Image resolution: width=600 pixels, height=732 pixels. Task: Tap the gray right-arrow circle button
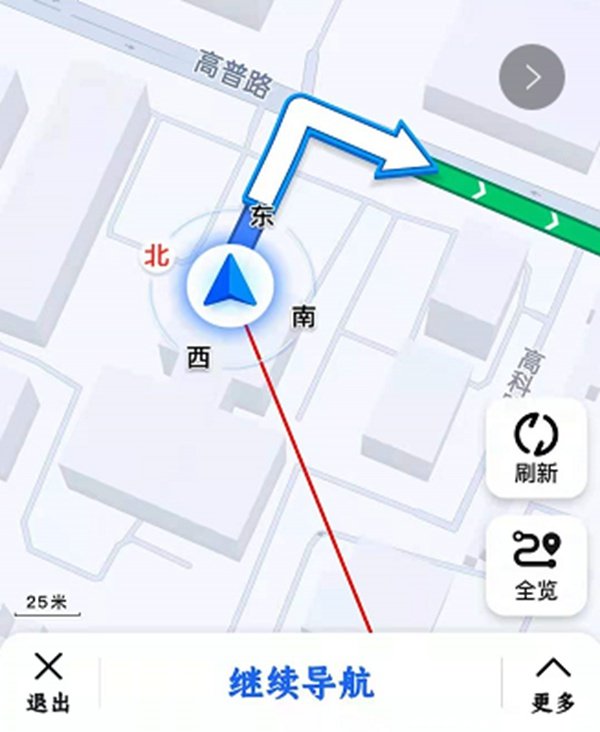[x=532, y=77]
